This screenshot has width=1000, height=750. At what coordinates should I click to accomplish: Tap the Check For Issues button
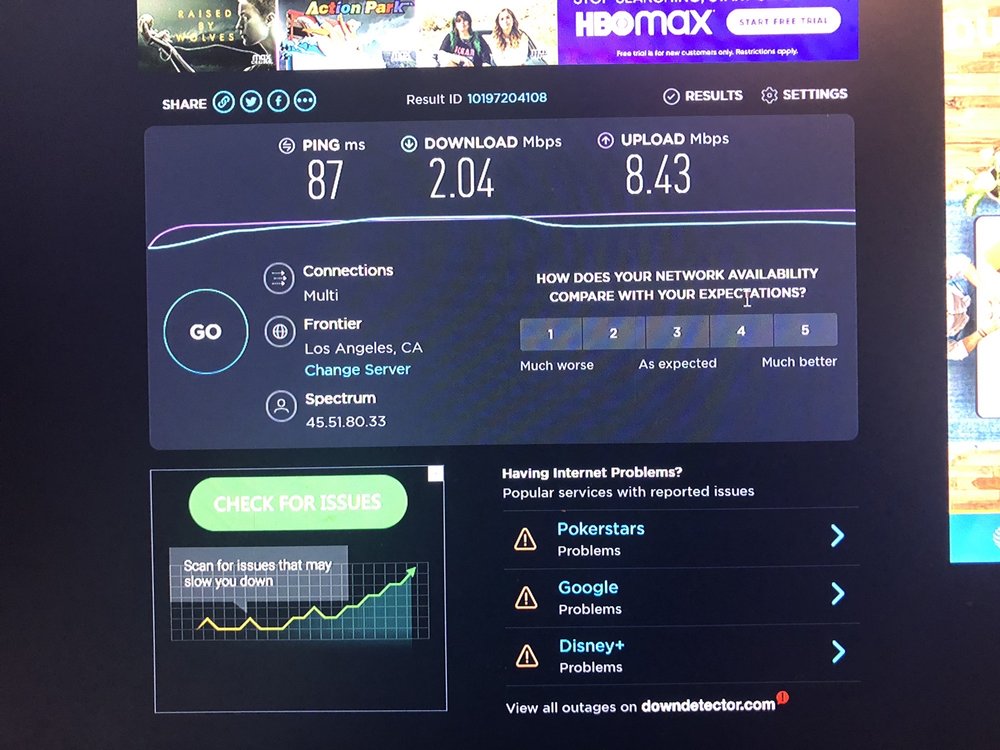(298, 503)
